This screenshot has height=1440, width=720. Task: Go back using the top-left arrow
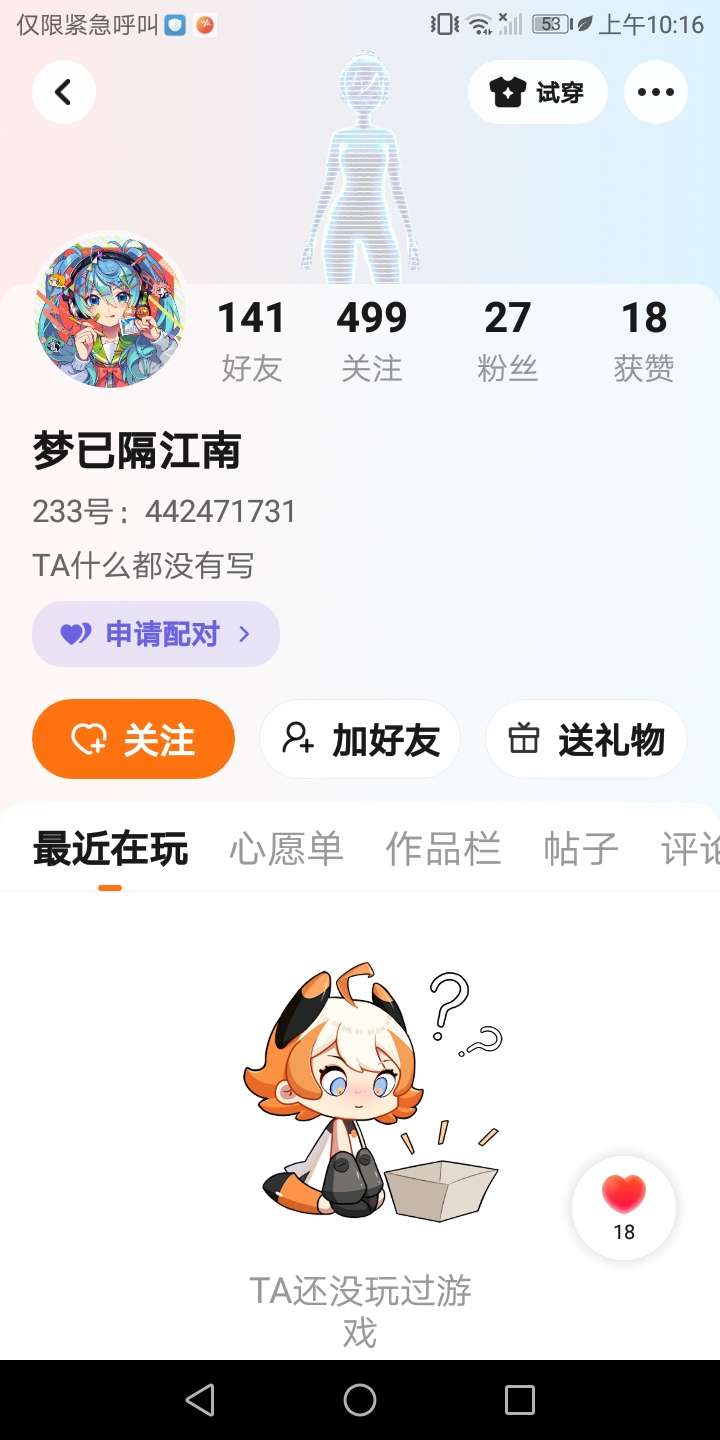63,93
